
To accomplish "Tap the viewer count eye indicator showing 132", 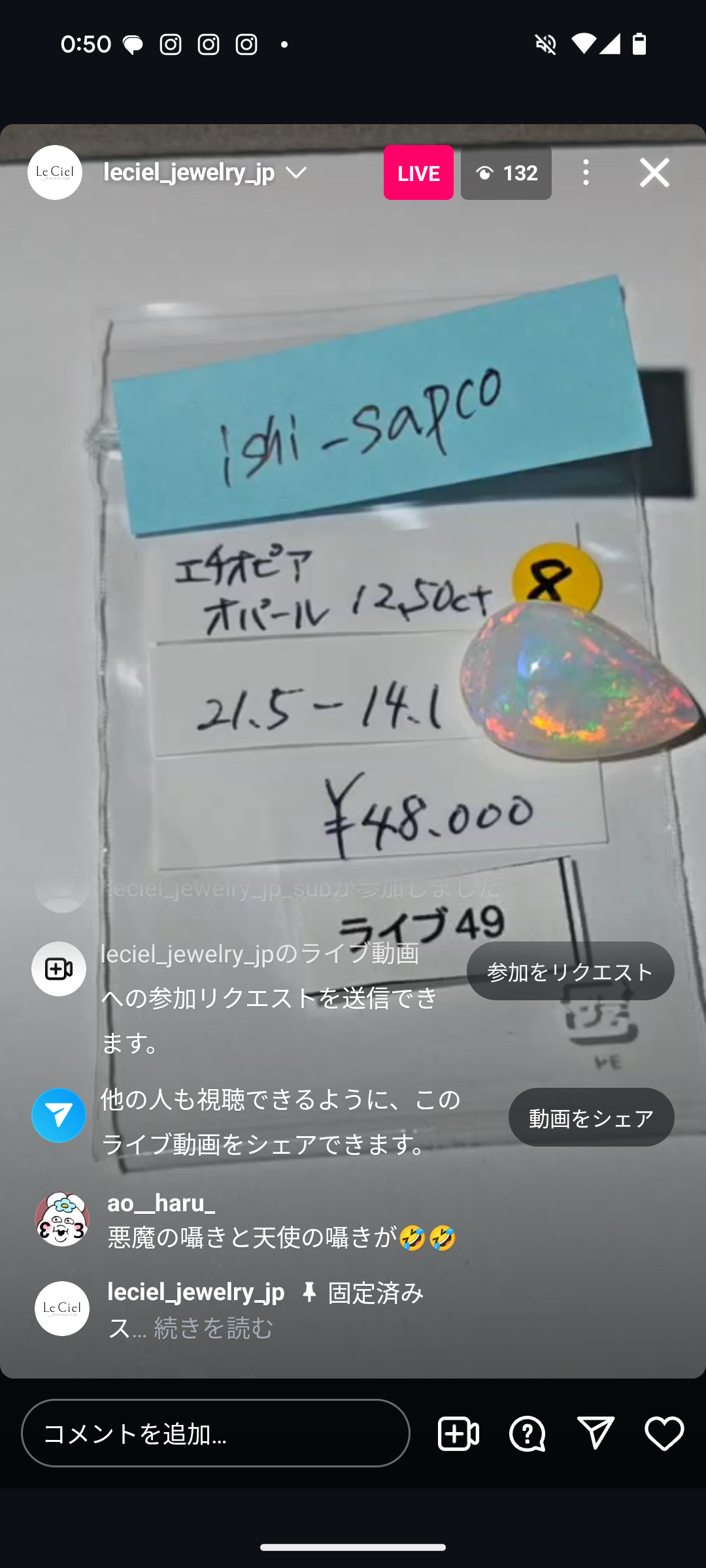I will pyautogui.click(x=506, y=172).
